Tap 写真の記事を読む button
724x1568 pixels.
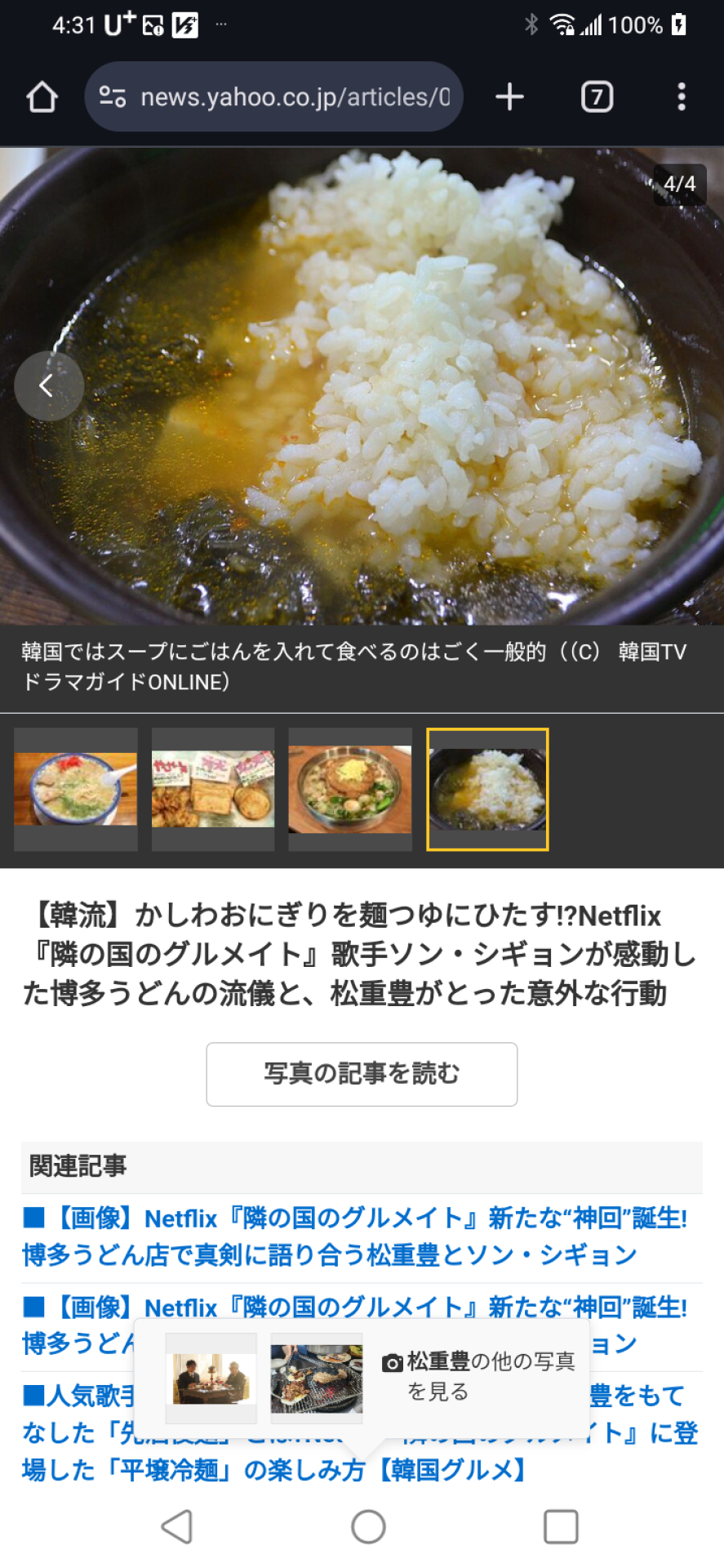click(362, 1074)
